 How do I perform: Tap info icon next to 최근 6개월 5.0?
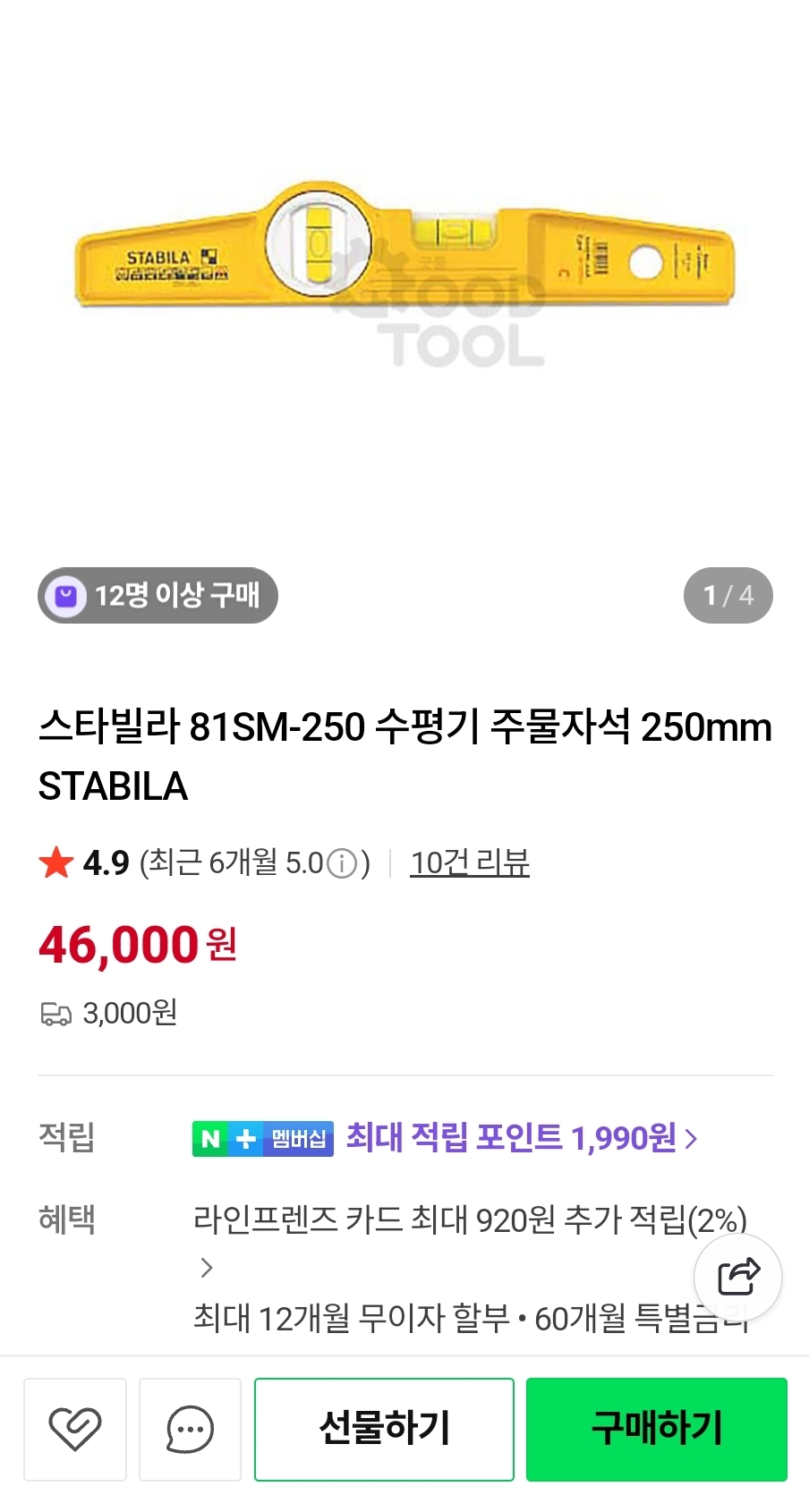coord(342,864)
